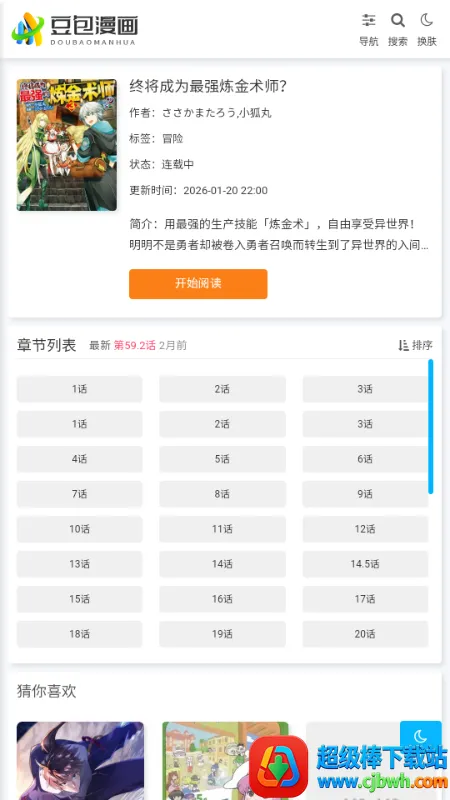Image resolution: width=450 pixels, height=800 pixels.
Task: Open chapter 4话
Action: click(x=80, y=459)
